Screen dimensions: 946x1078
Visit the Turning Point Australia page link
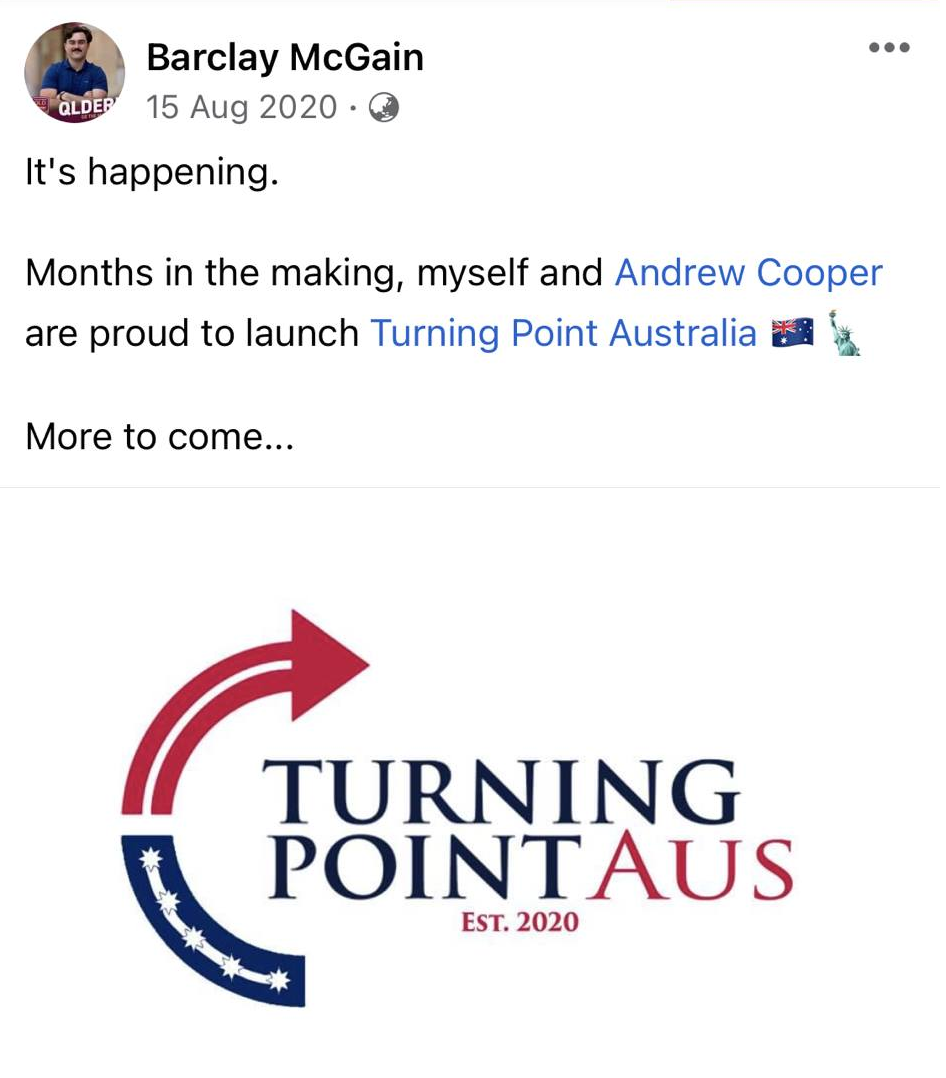[563, 333]
